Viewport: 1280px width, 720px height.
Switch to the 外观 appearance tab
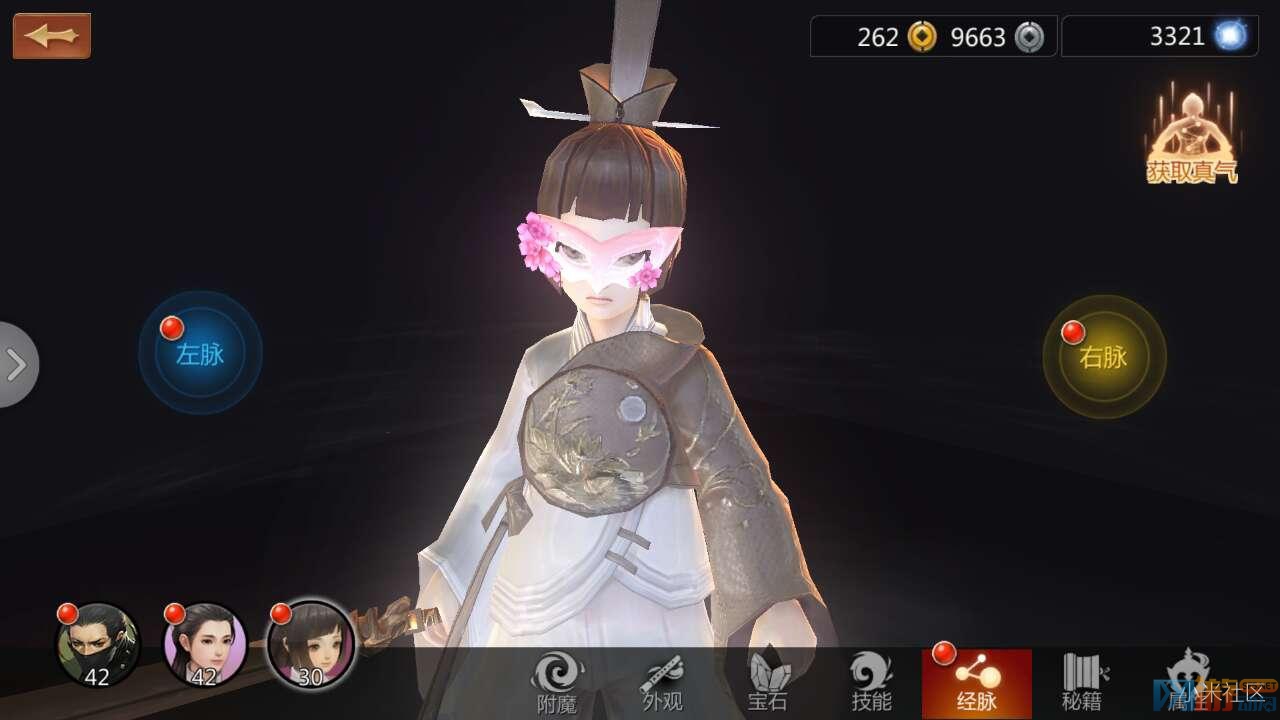(662, 684)
